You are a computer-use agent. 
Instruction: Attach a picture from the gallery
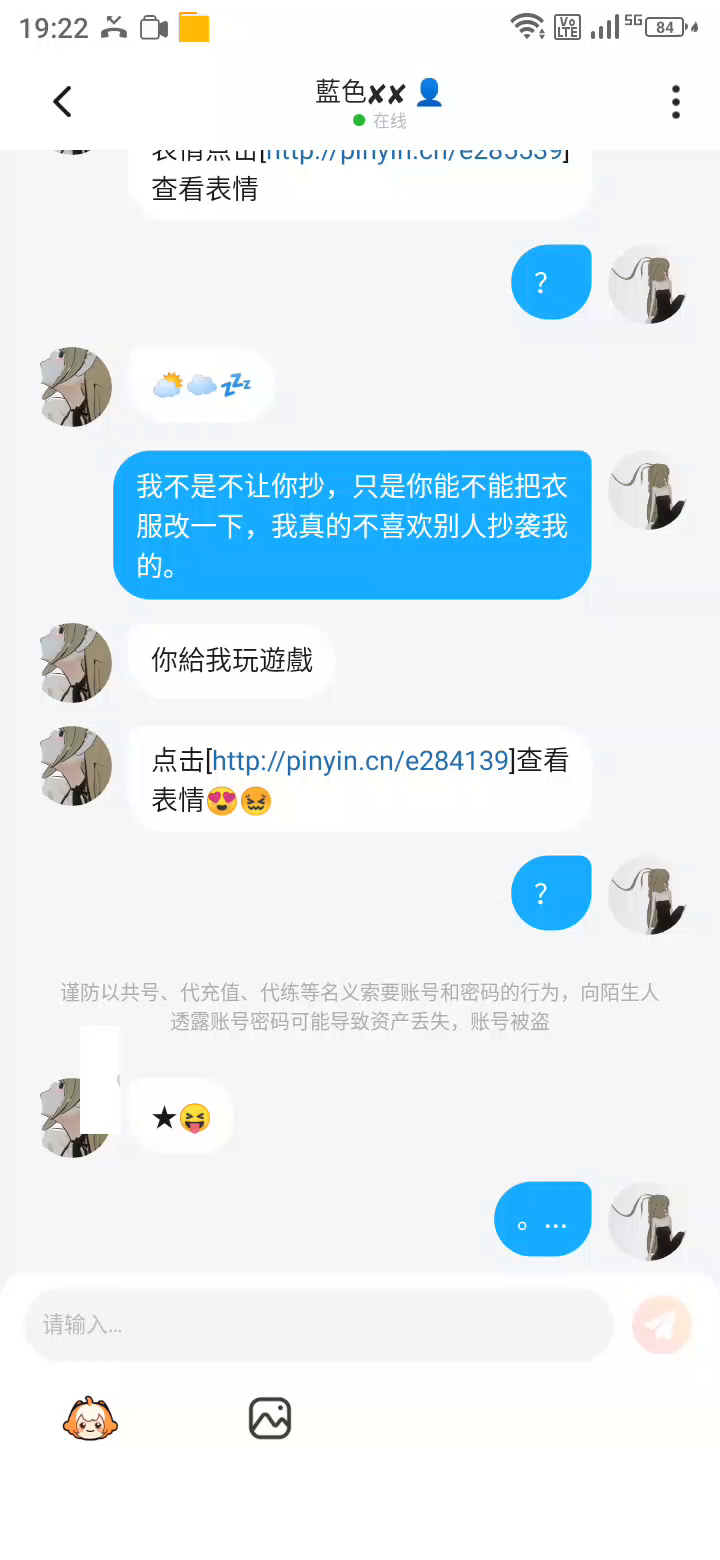point(270,1418)
